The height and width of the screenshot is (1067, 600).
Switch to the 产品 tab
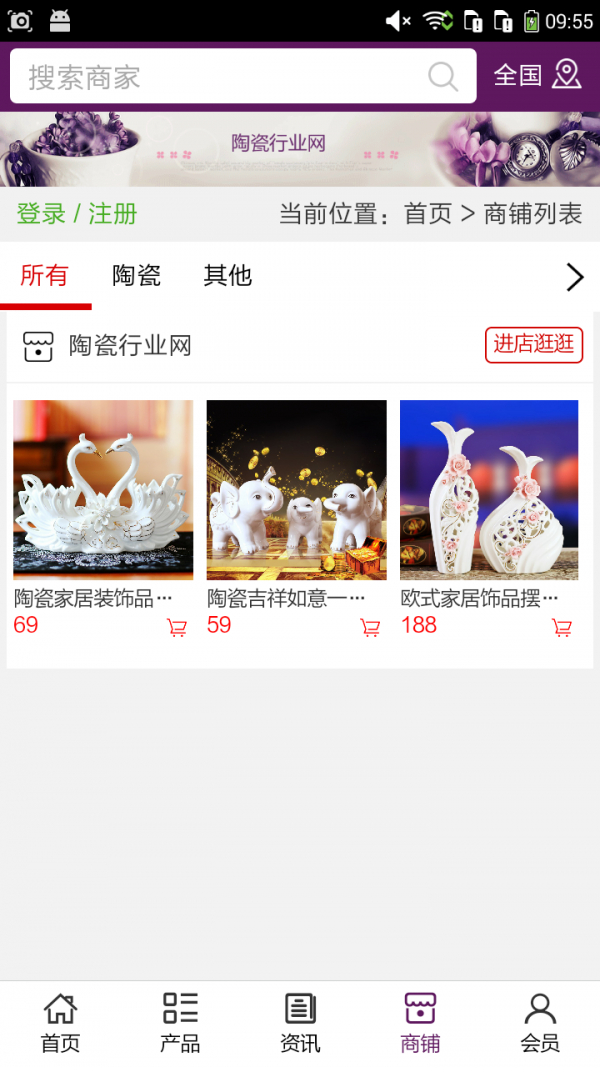tap(180, 1023)
